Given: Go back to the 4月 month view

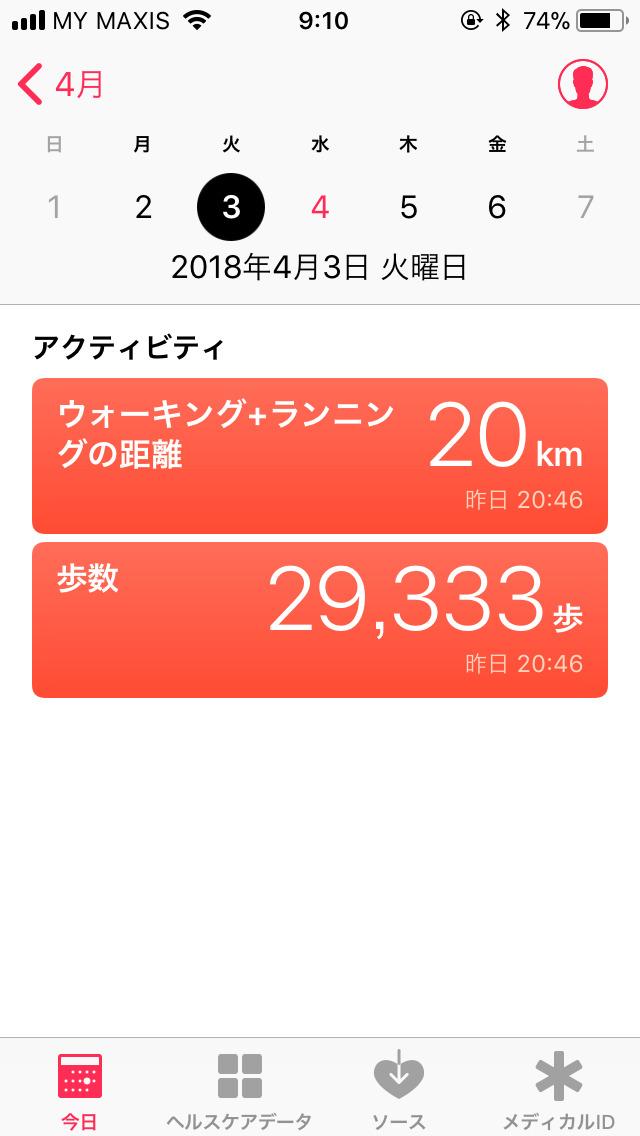Looking at the screenshot, I should tap(61, 85).
